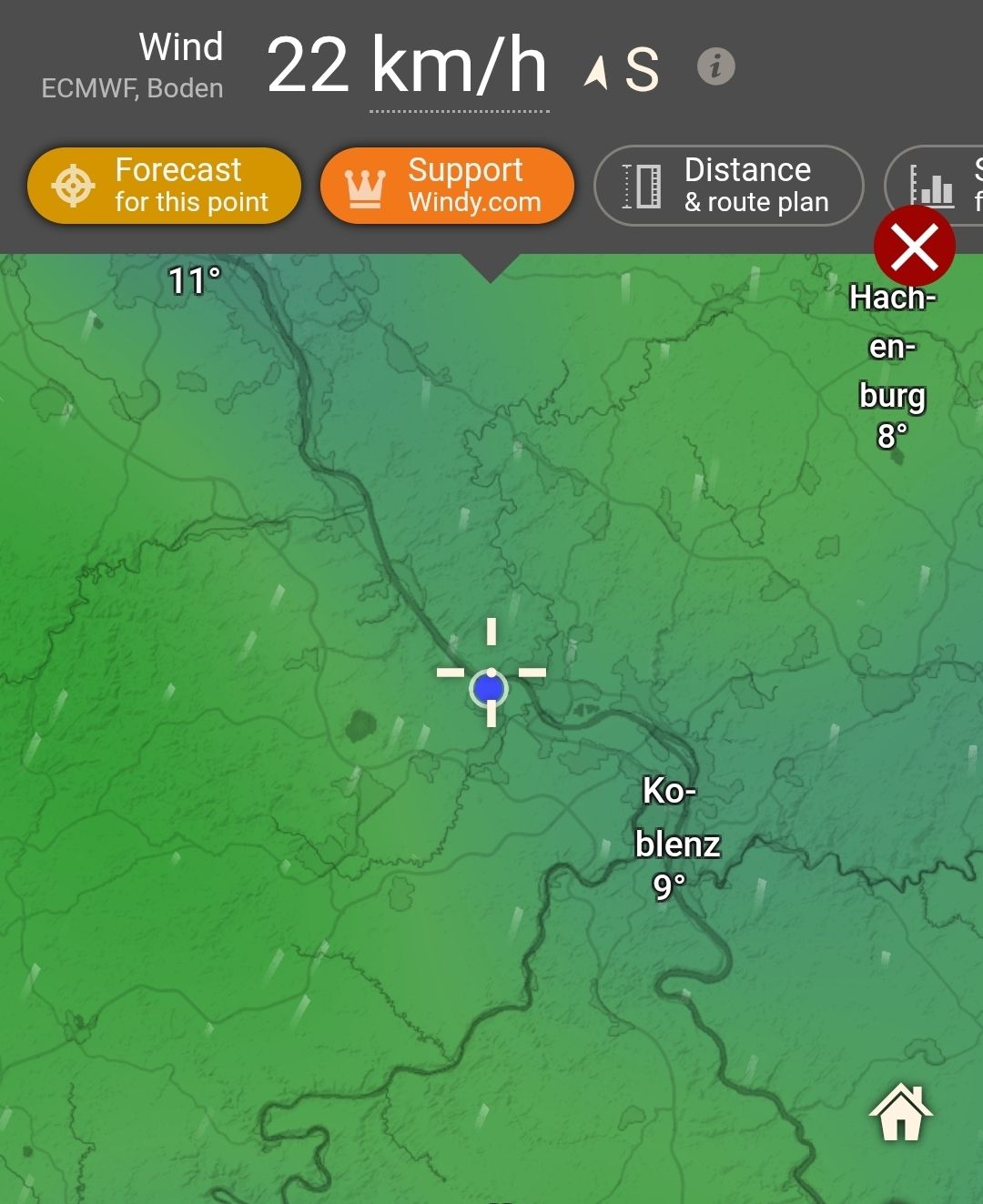983x1204 pixels.
Task: Tap the info icon next to wind direction
Action: [x=716, y=66]
